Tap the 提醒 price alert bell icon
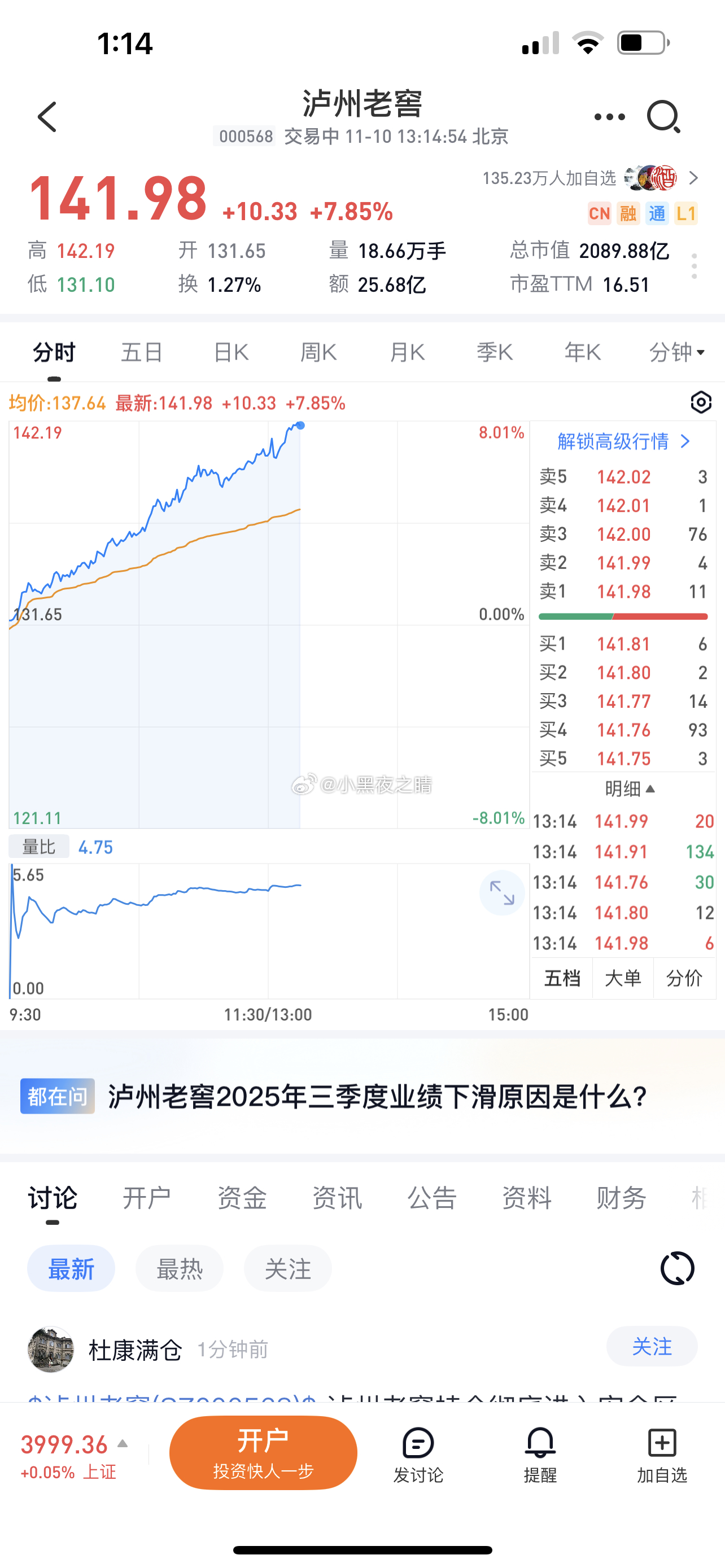 coord(539,1459)
